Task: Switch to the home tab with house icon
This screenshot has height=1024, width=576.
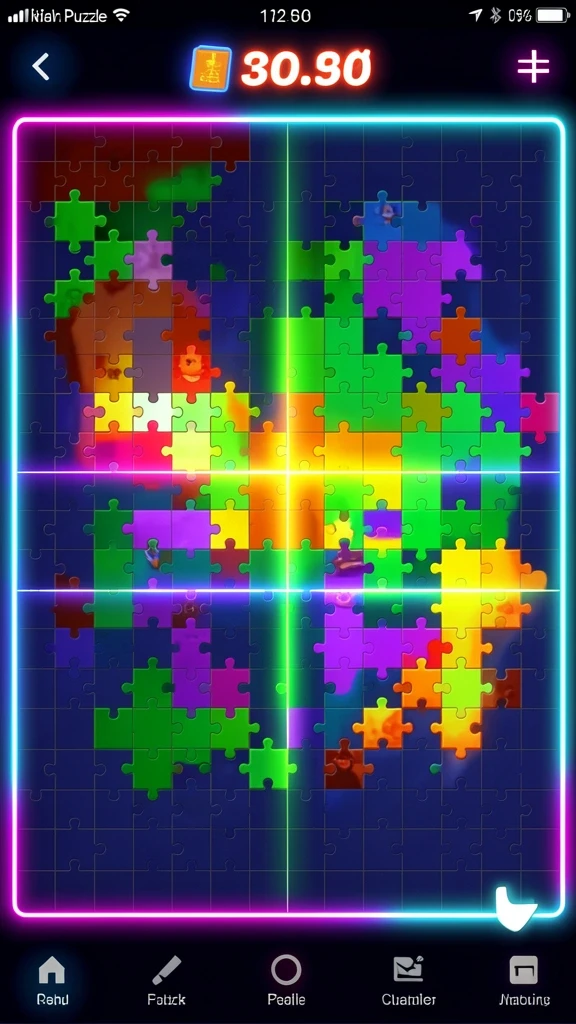Action: point(52,980)
